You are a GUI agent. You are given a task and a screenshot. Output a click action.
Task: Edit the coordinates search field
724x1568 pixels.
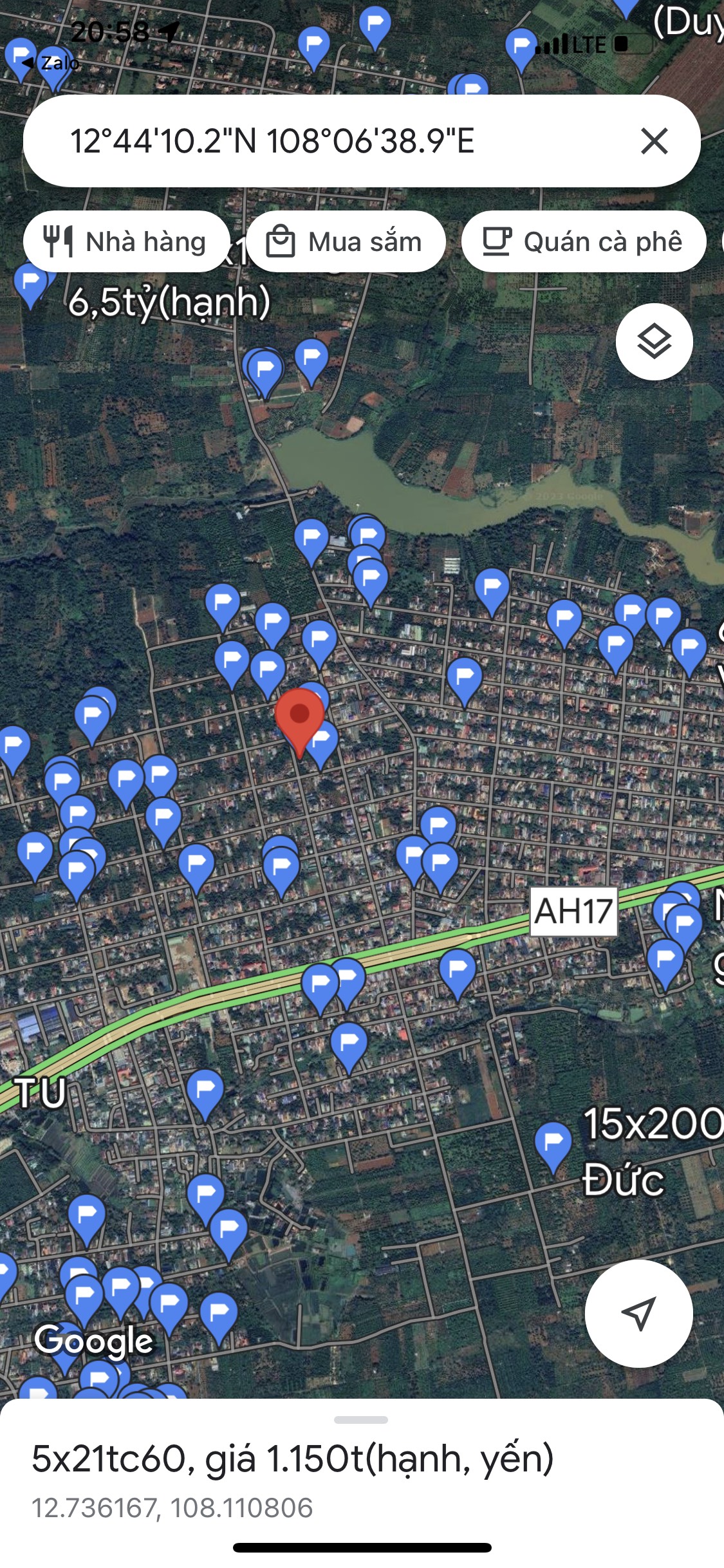click(322, 141)
